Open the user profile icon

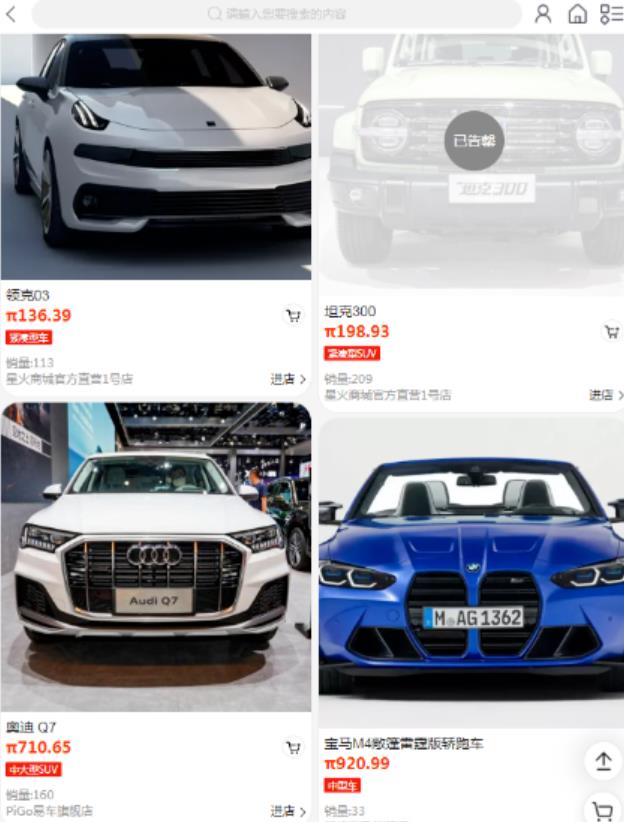(543, 14)
